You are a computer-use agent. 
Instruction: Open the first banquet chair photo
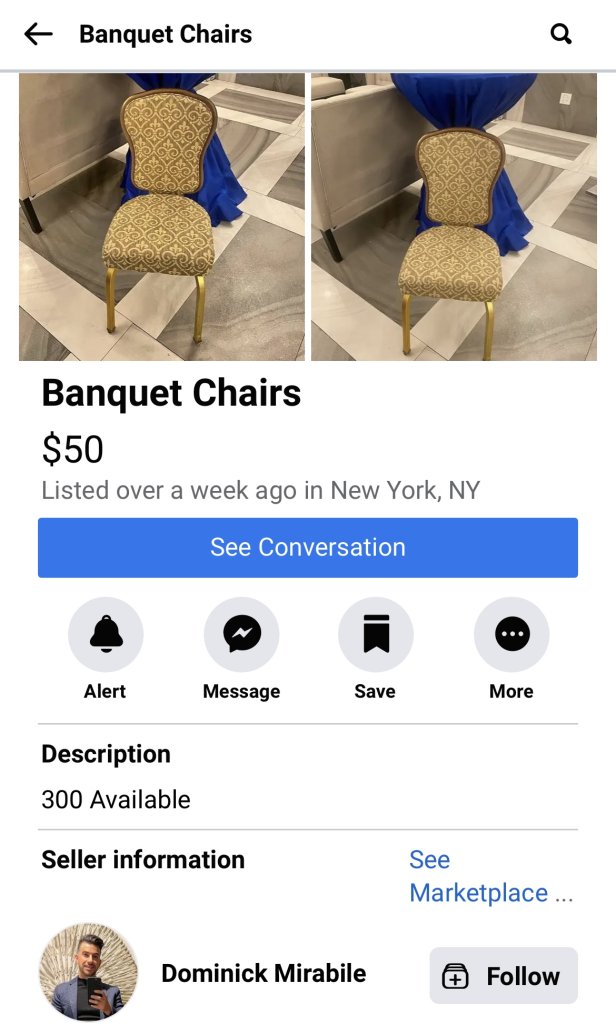tap(162, 216)
